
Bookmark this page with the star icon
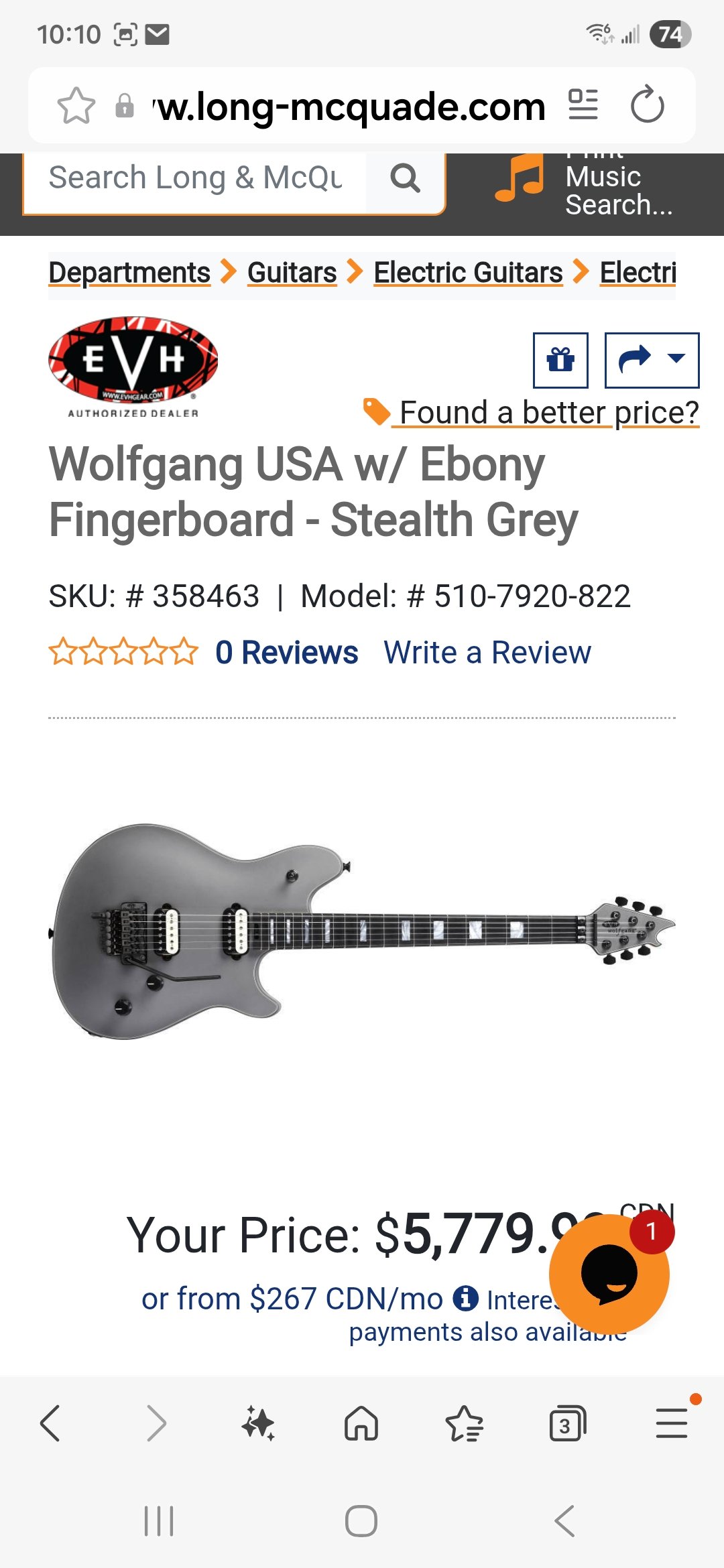[76, 106]
